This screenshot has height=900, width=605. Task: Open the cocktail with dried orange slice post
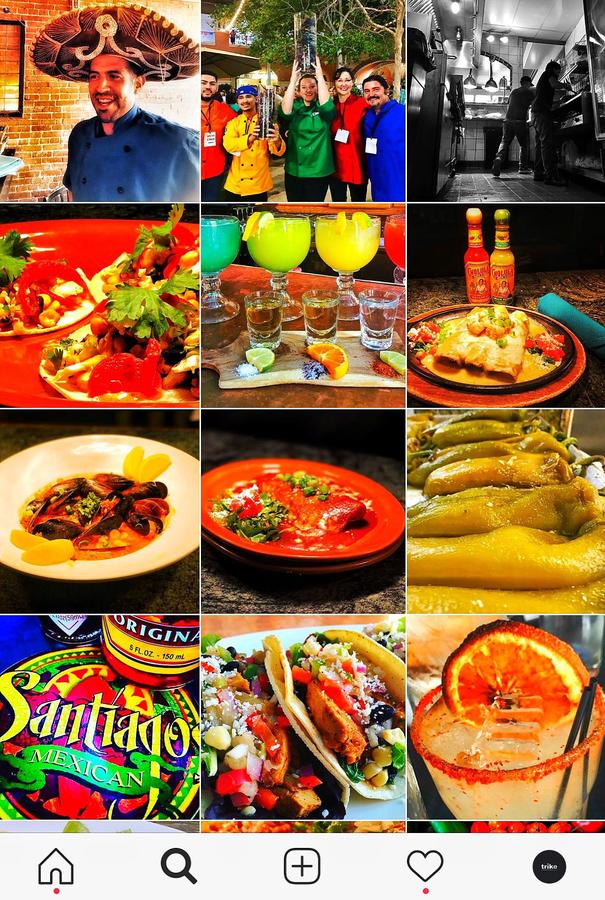(x=506, y=717)
